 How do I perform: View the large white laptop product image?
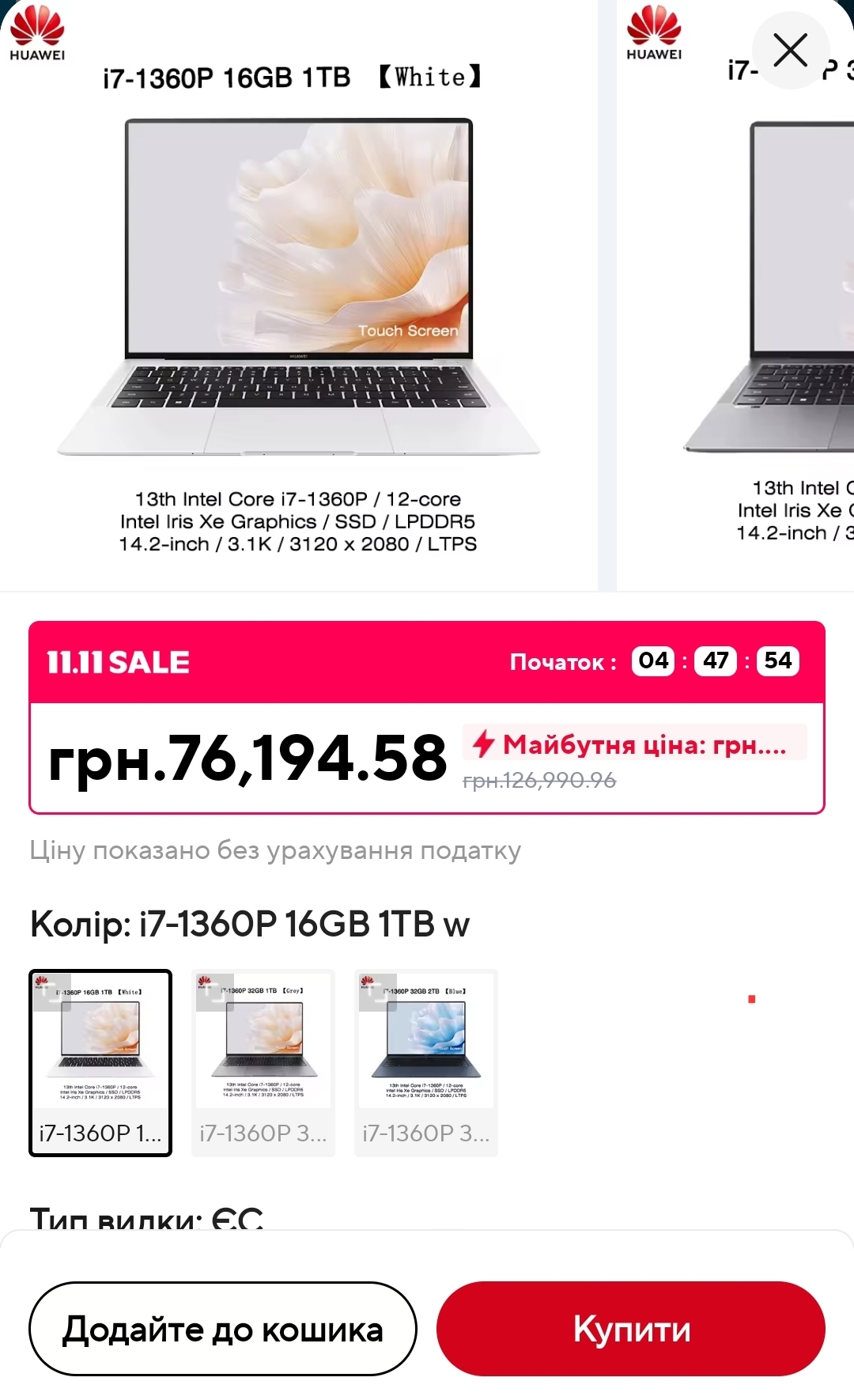pyautogui.click(x=298, y=293)
